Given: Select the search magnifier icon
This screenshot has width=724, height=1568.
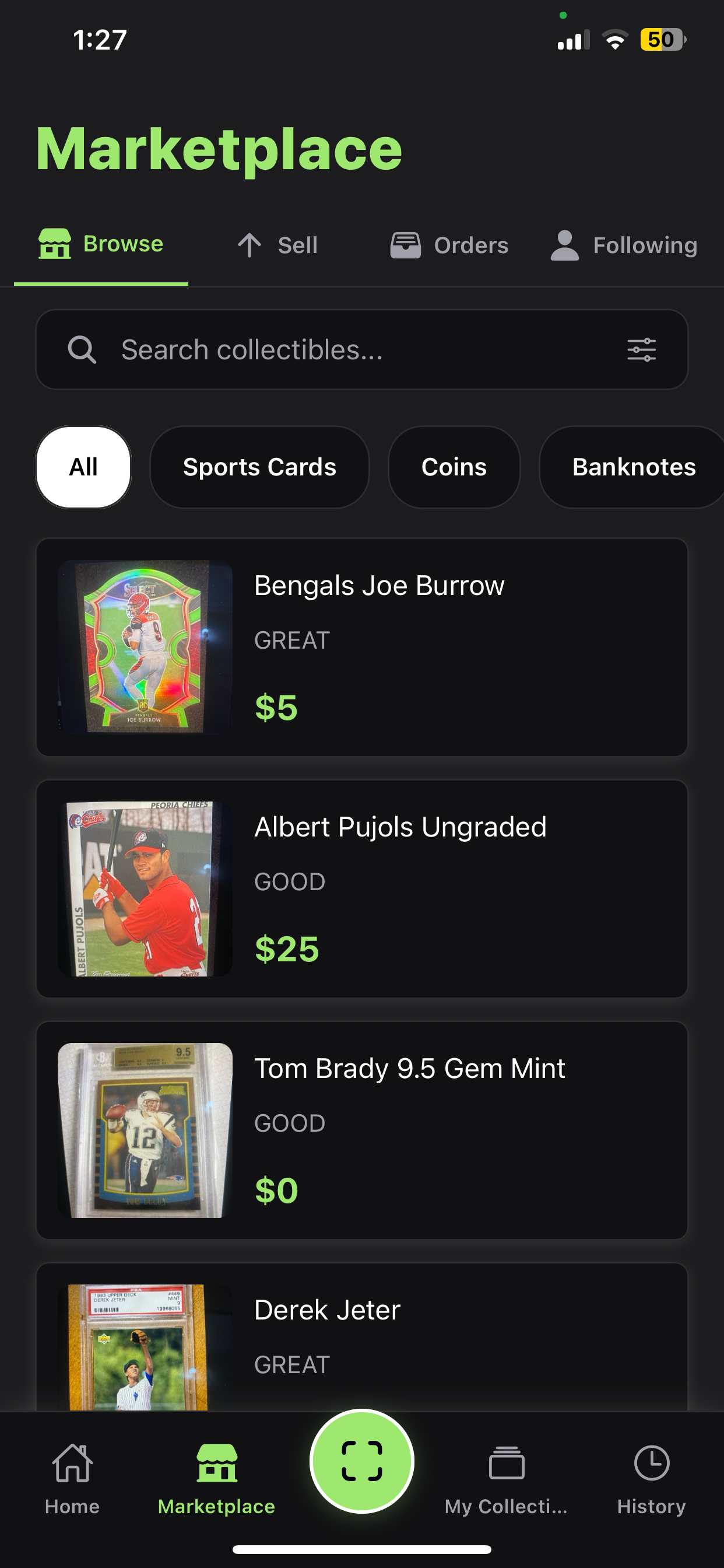Looking at the screenshot, I should [x=82, y=349].
